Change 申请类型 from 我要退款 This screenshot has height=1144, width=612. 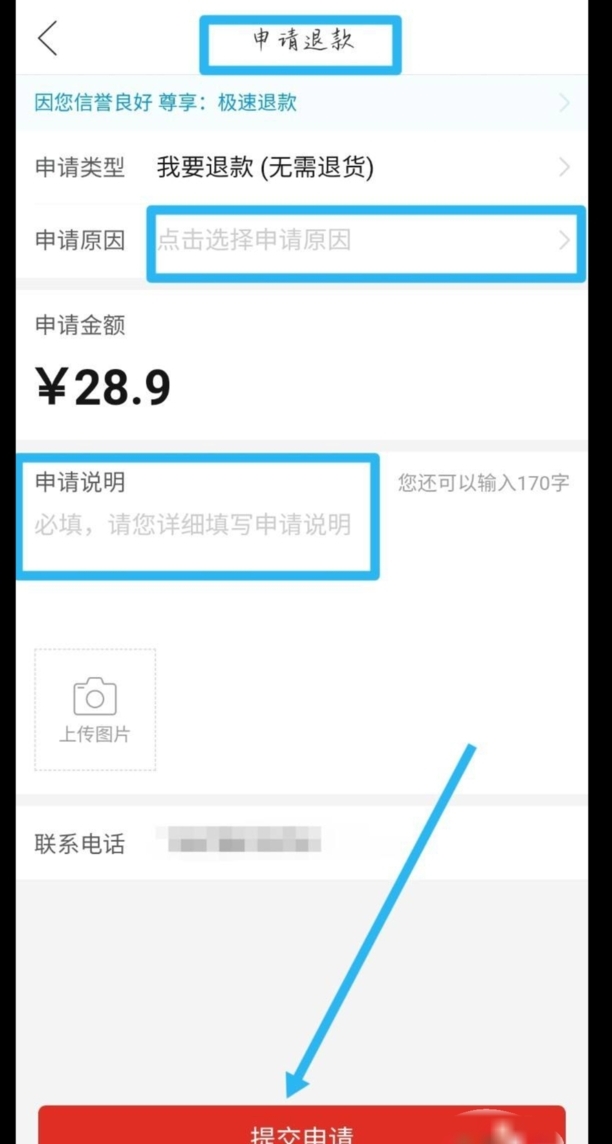[x=360, y=167]
